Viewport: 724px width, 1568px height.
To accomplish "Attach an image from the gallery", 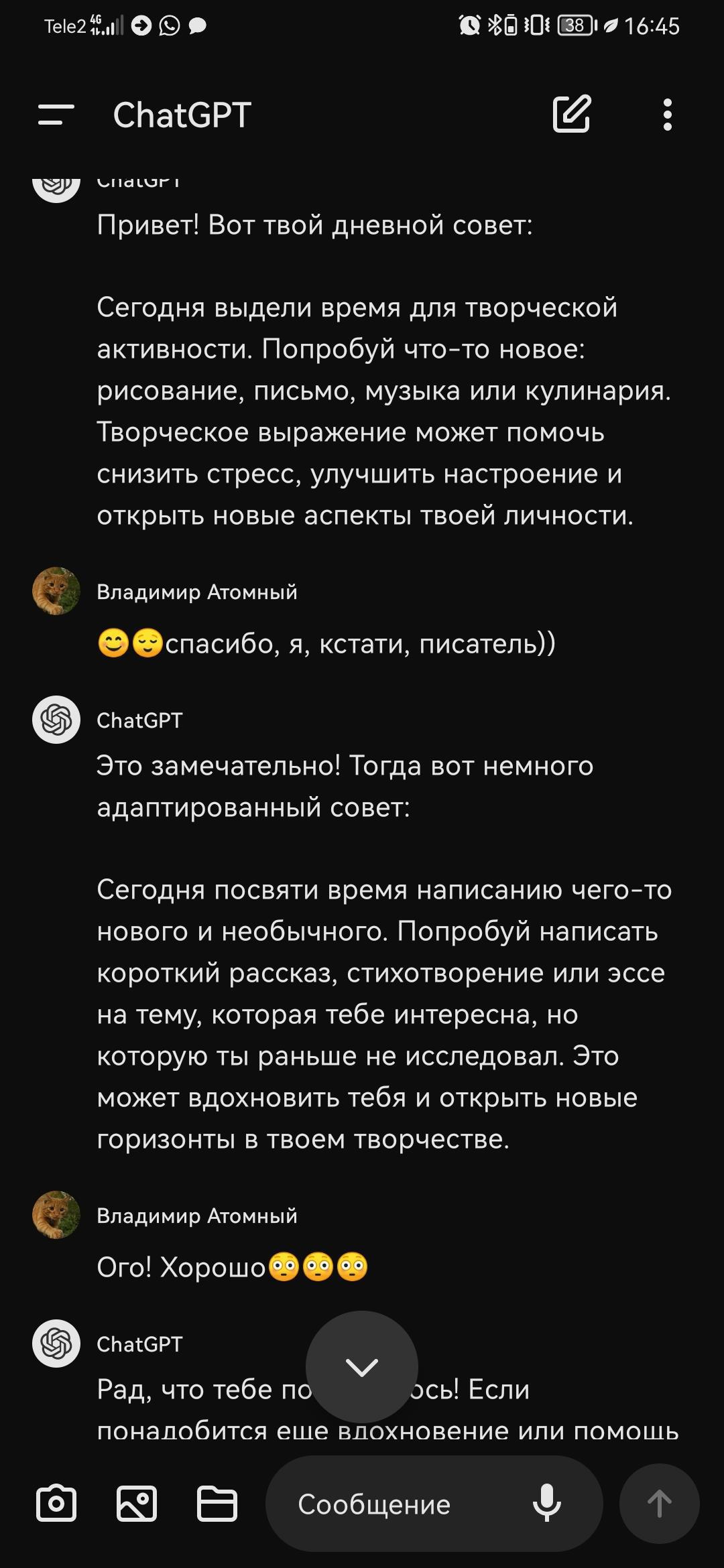I will tap(137, 1504).
